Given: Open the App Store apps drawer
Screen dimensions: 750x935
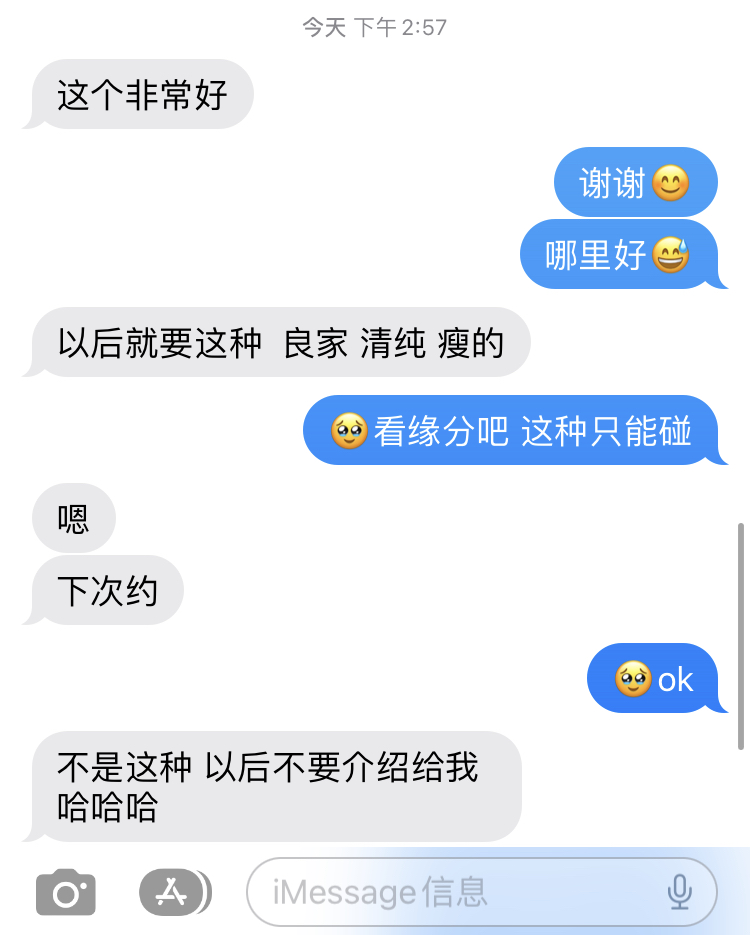Looking at the screenshot, I should tap(174, 893).
